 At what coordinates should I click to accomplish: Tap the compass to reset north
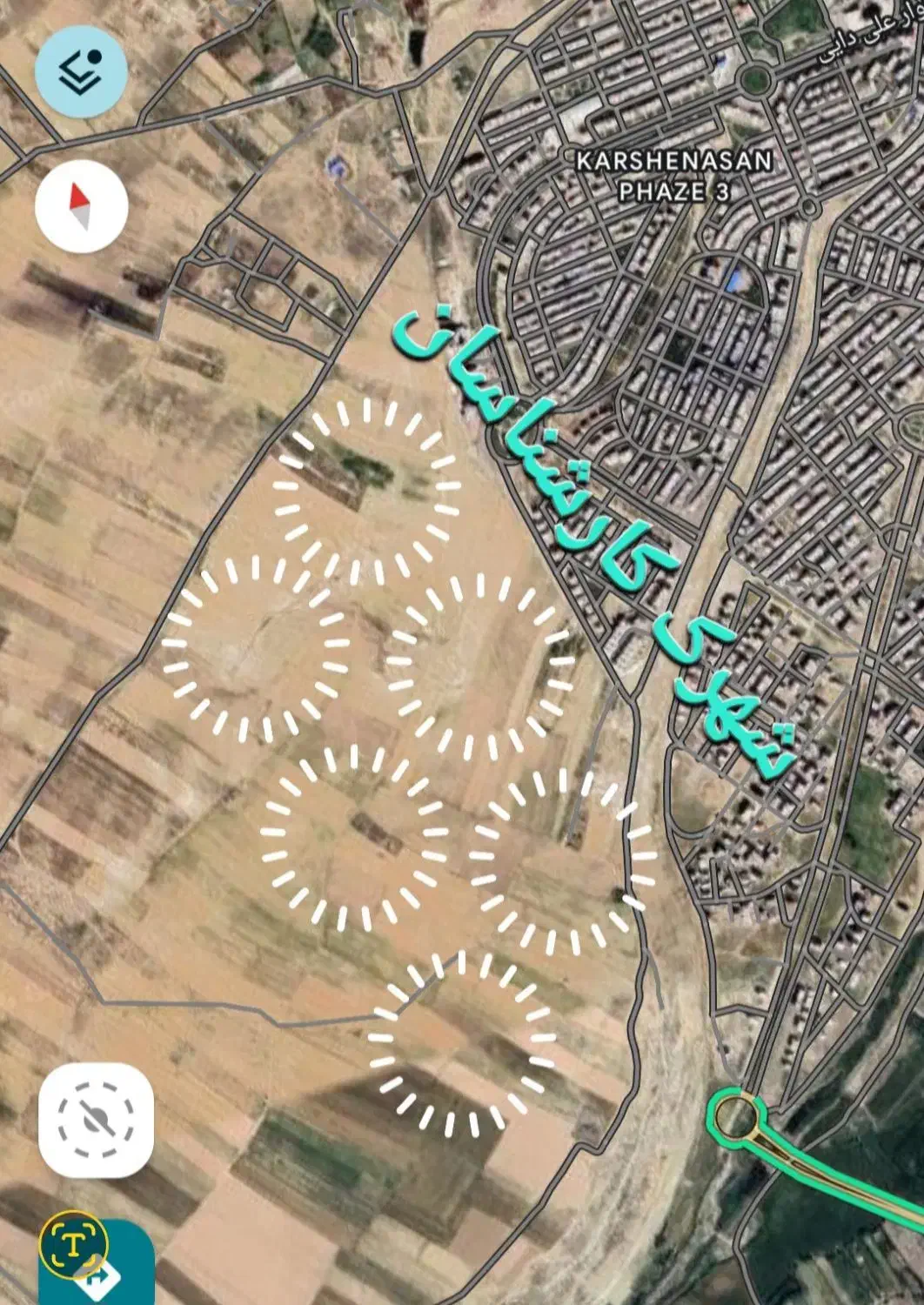(81, 207)
